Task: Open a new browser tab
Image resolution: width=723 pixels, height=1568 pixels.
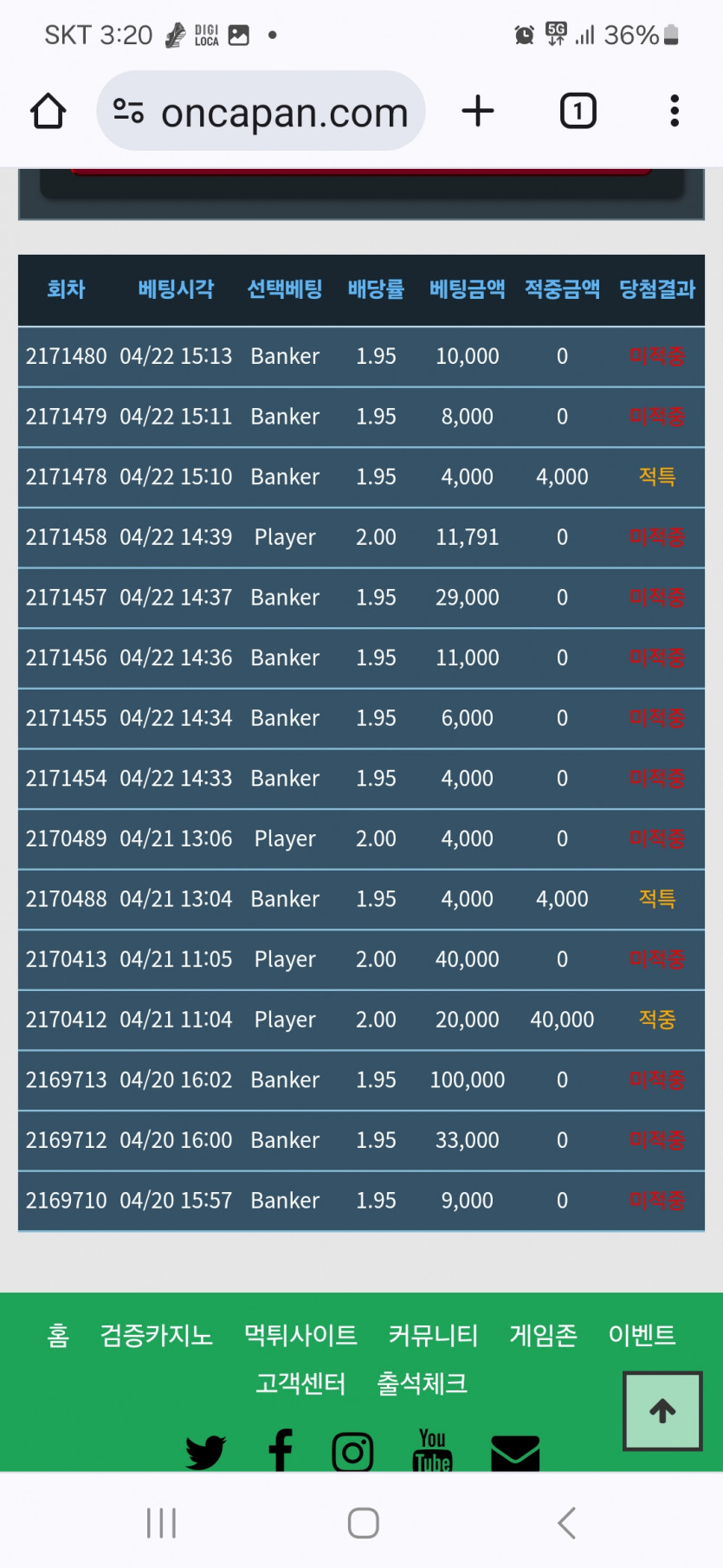Action: (478, 112)
